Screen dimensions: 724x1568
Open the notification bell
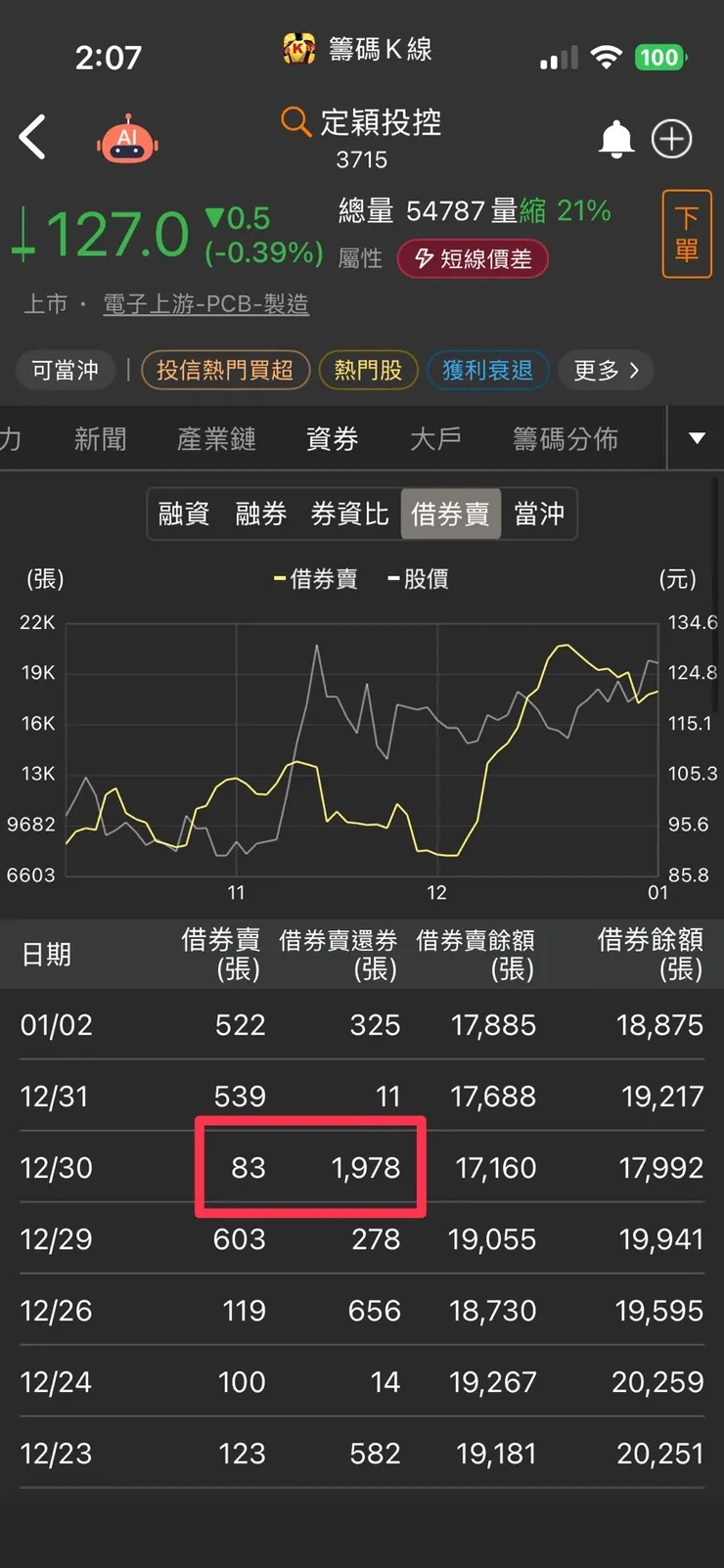(617, 139)
